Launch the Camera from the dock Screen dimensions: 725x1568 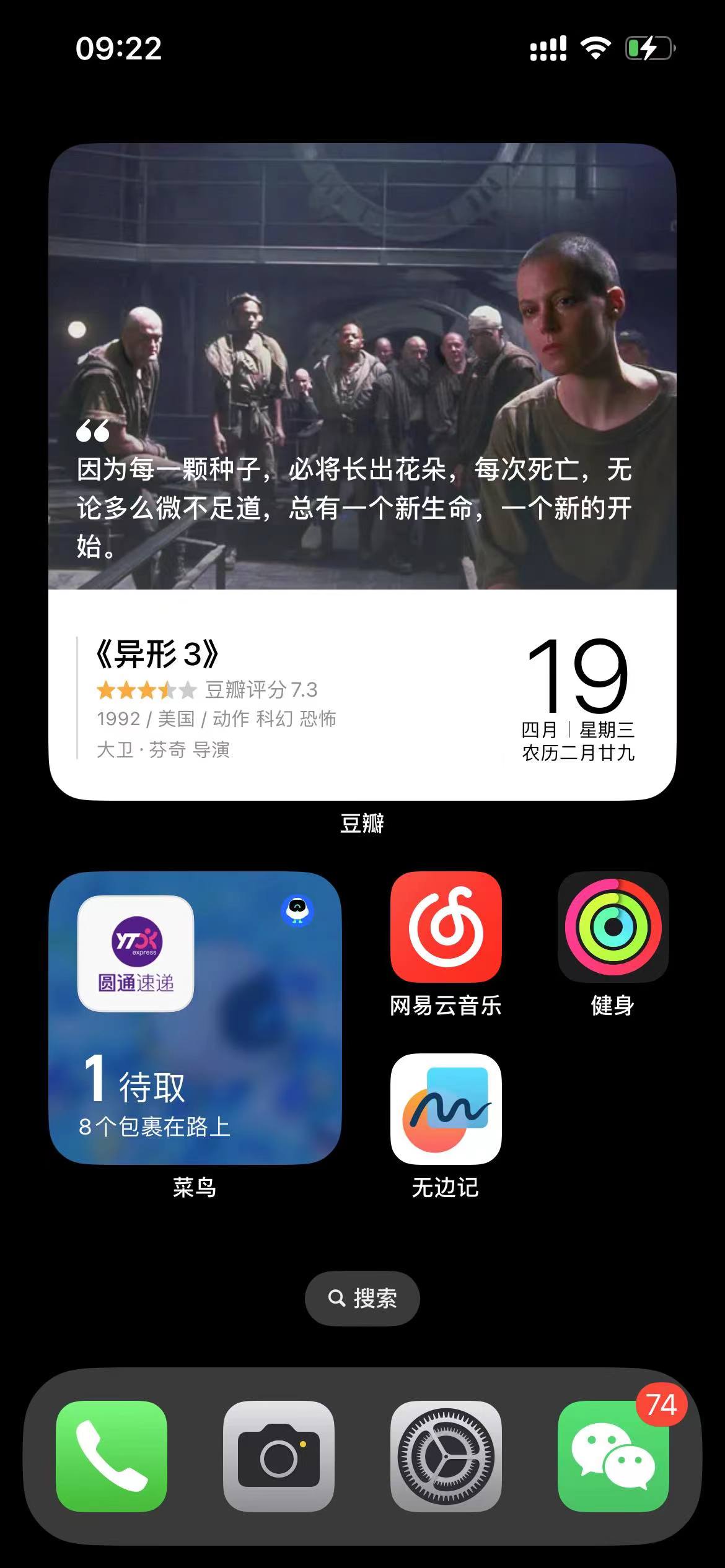[x=278, y=1457]
